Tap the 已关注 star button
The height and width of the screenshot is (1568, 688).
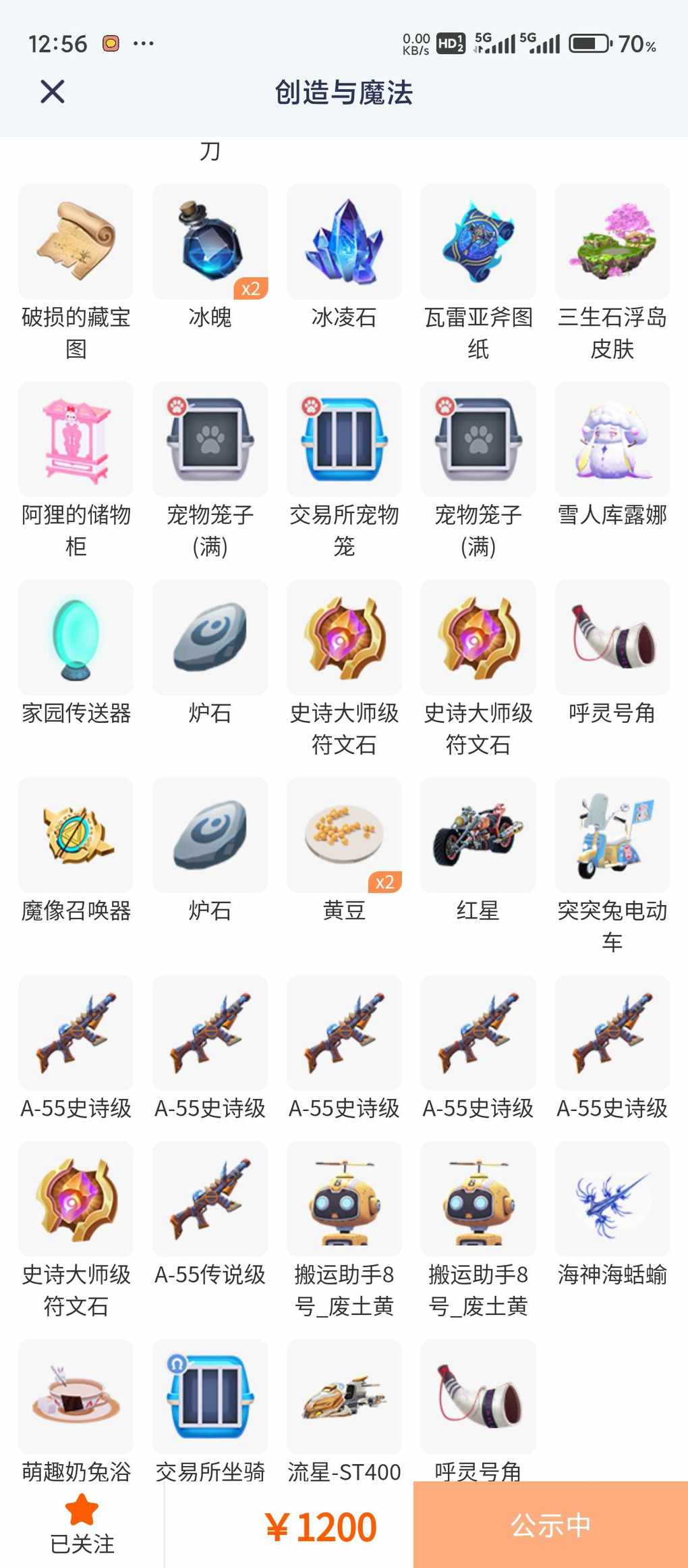click(82, 1525)
